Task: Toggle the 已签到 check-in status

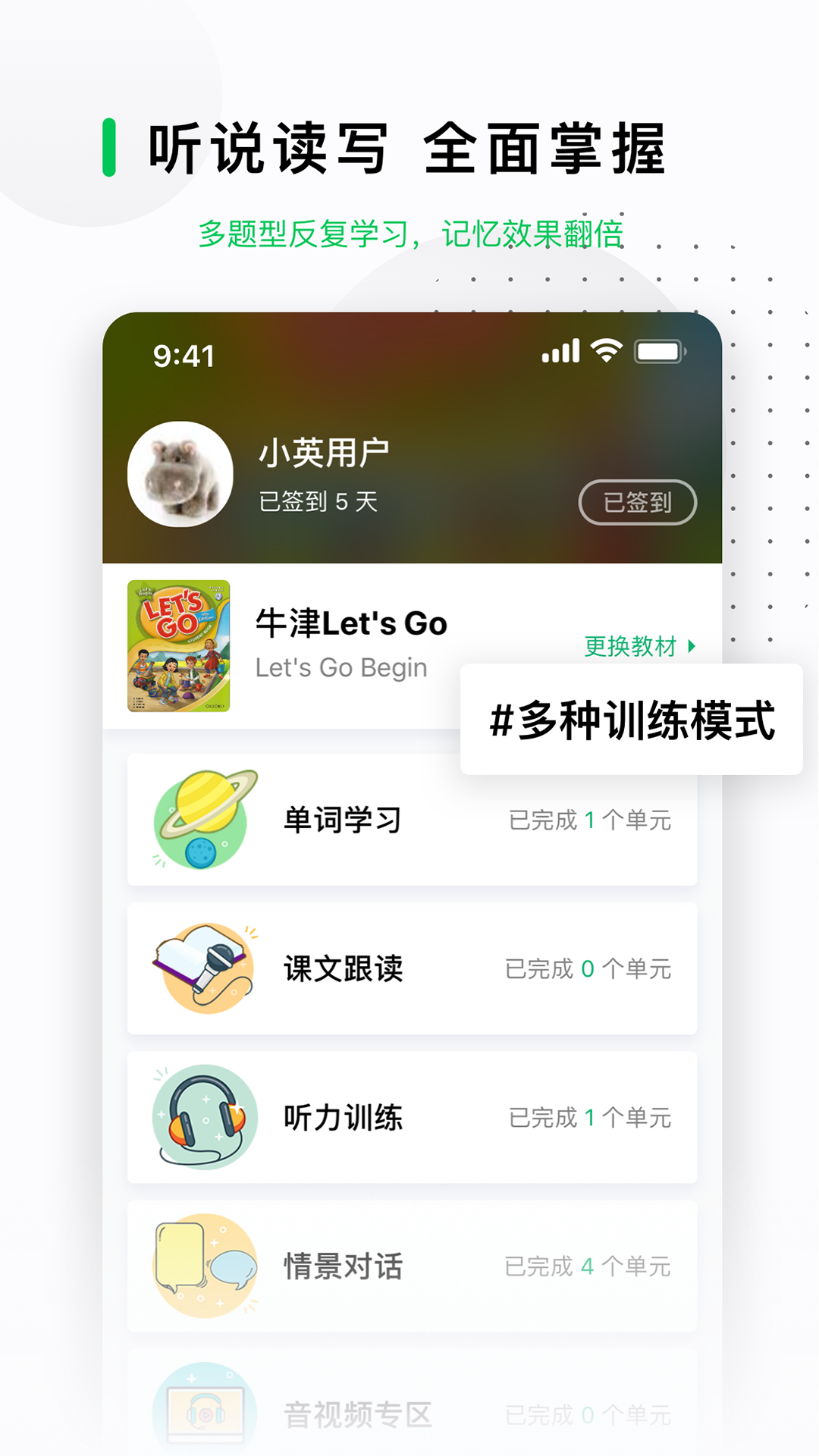Action: 638,503
